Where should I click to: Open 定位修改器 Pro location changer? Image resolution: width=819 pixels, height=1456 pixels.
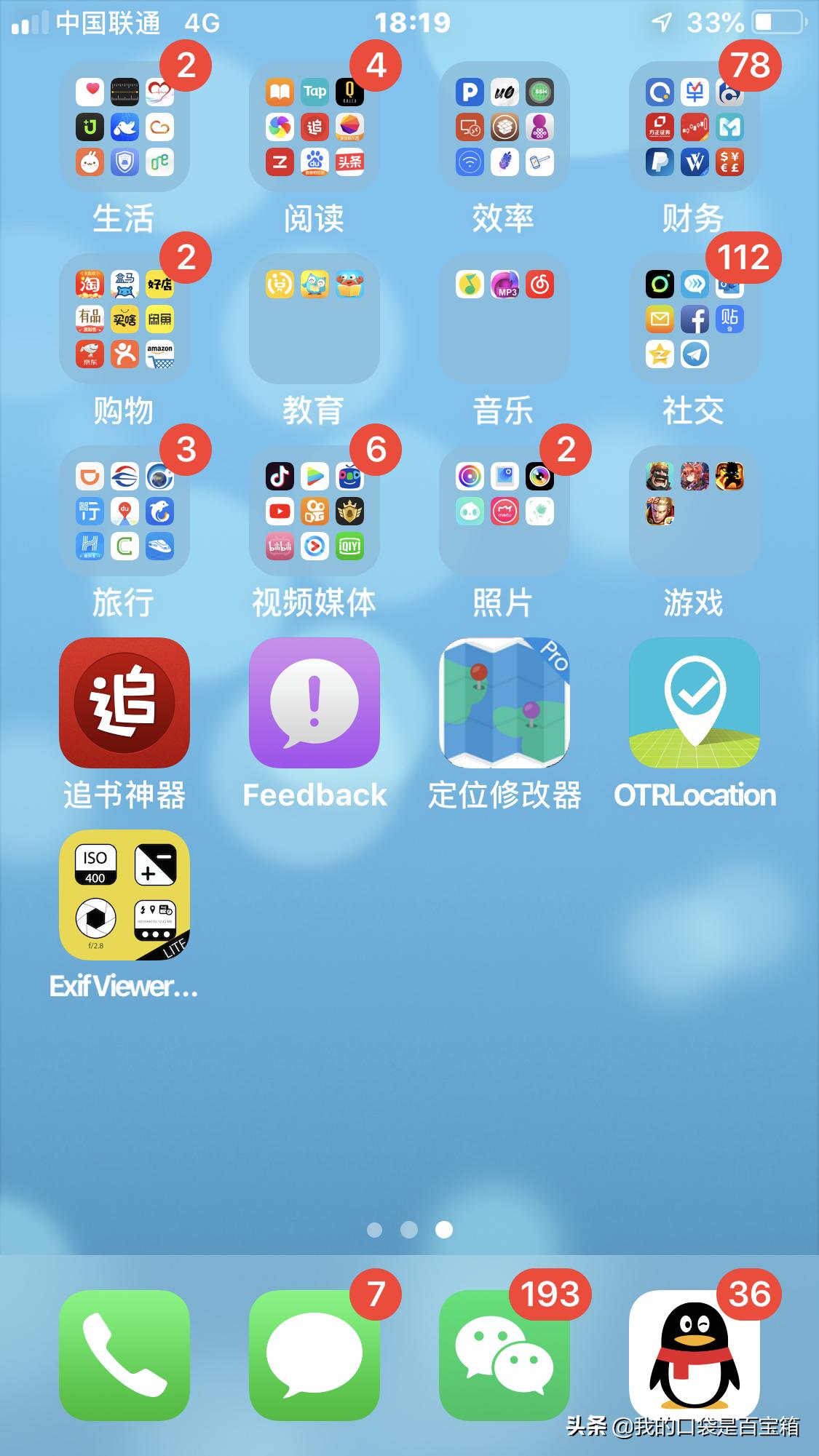(505, 702)
